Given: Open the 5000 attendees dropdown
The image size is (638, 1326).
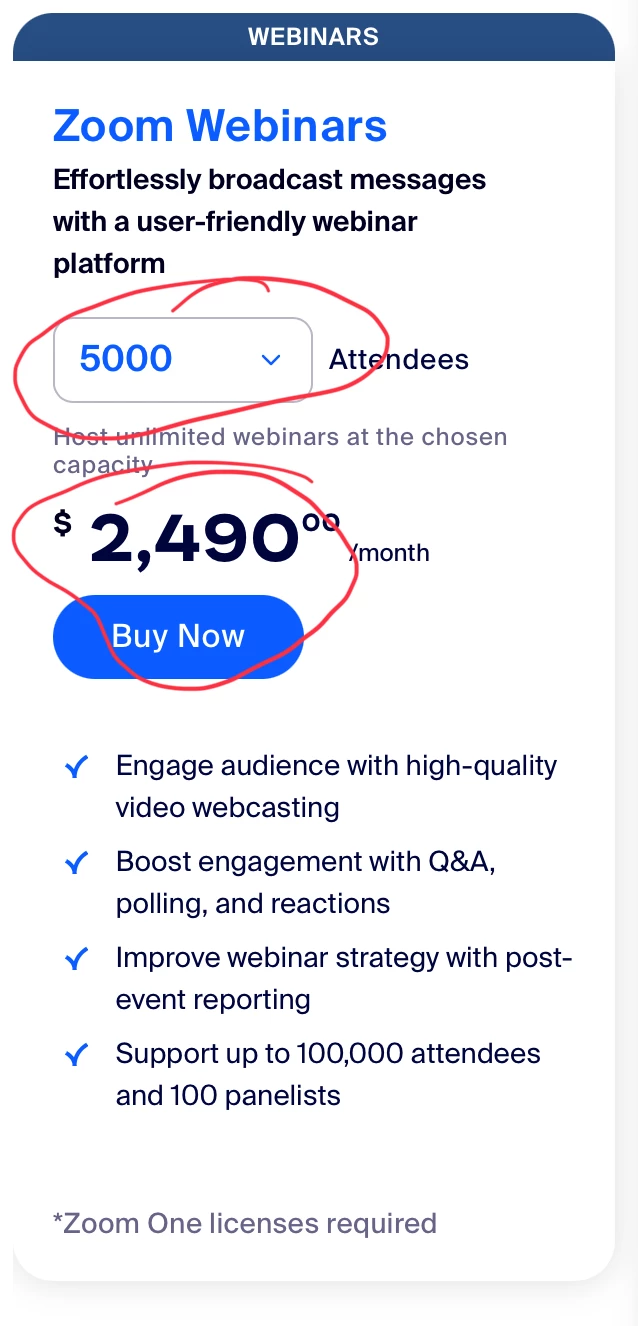Looking at the screenshot, I should pos(182,359).
